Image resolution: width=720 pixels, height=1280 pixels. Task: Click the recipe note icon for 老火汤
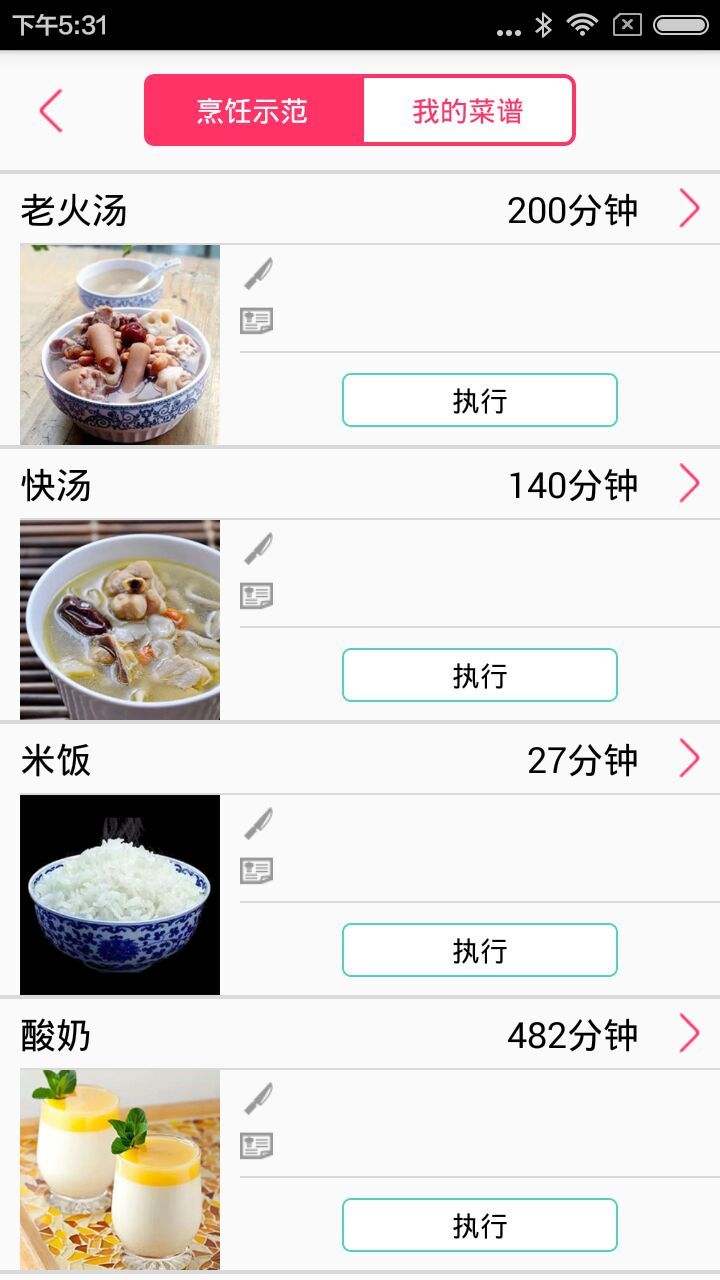click(x=256, y=321)
